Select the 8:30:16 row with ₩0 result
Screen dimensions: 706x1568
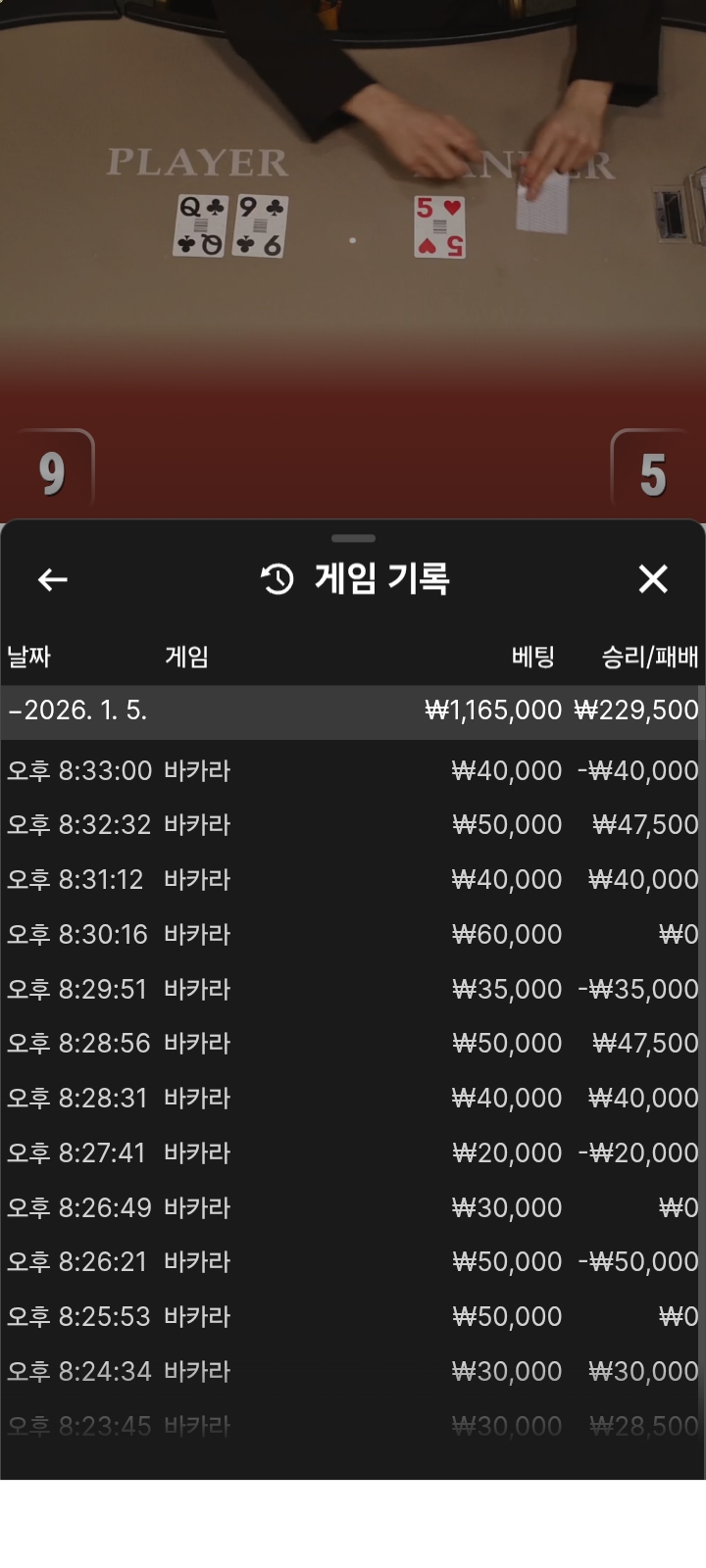coord(353,933)
